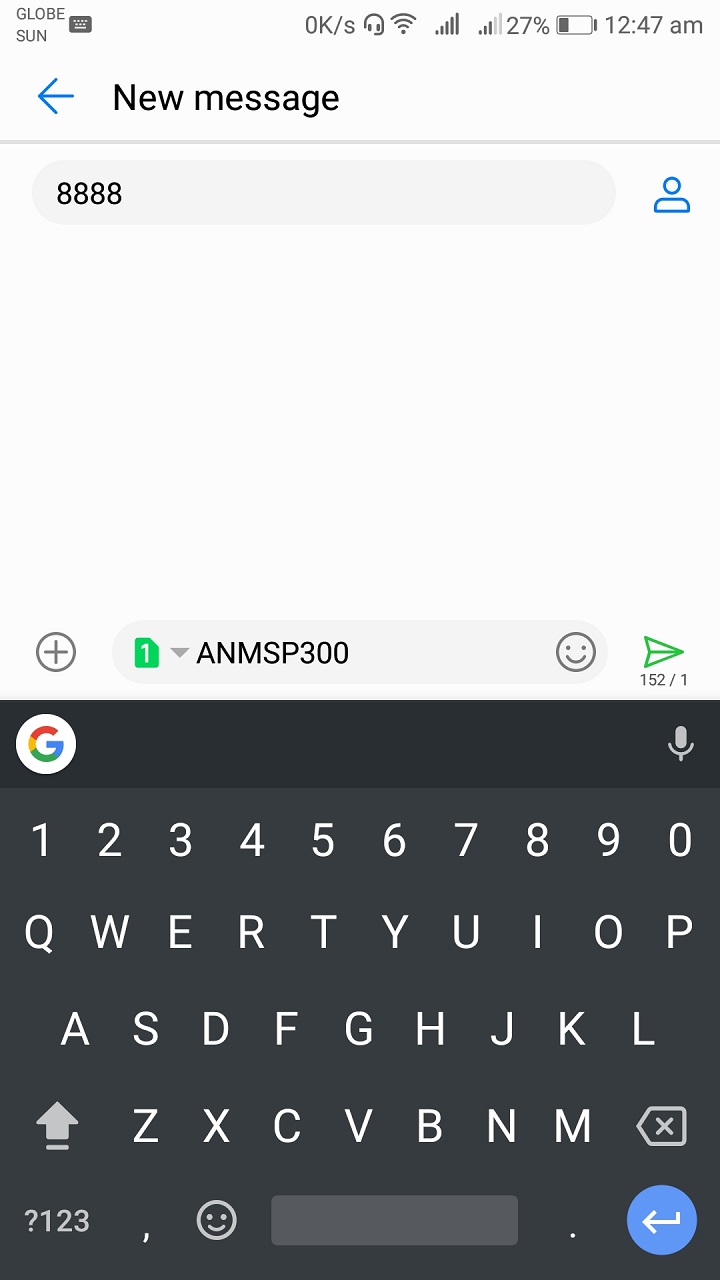Open the attachment plus button
This screenshot has height=1280, width=720.
pos(56,653)
